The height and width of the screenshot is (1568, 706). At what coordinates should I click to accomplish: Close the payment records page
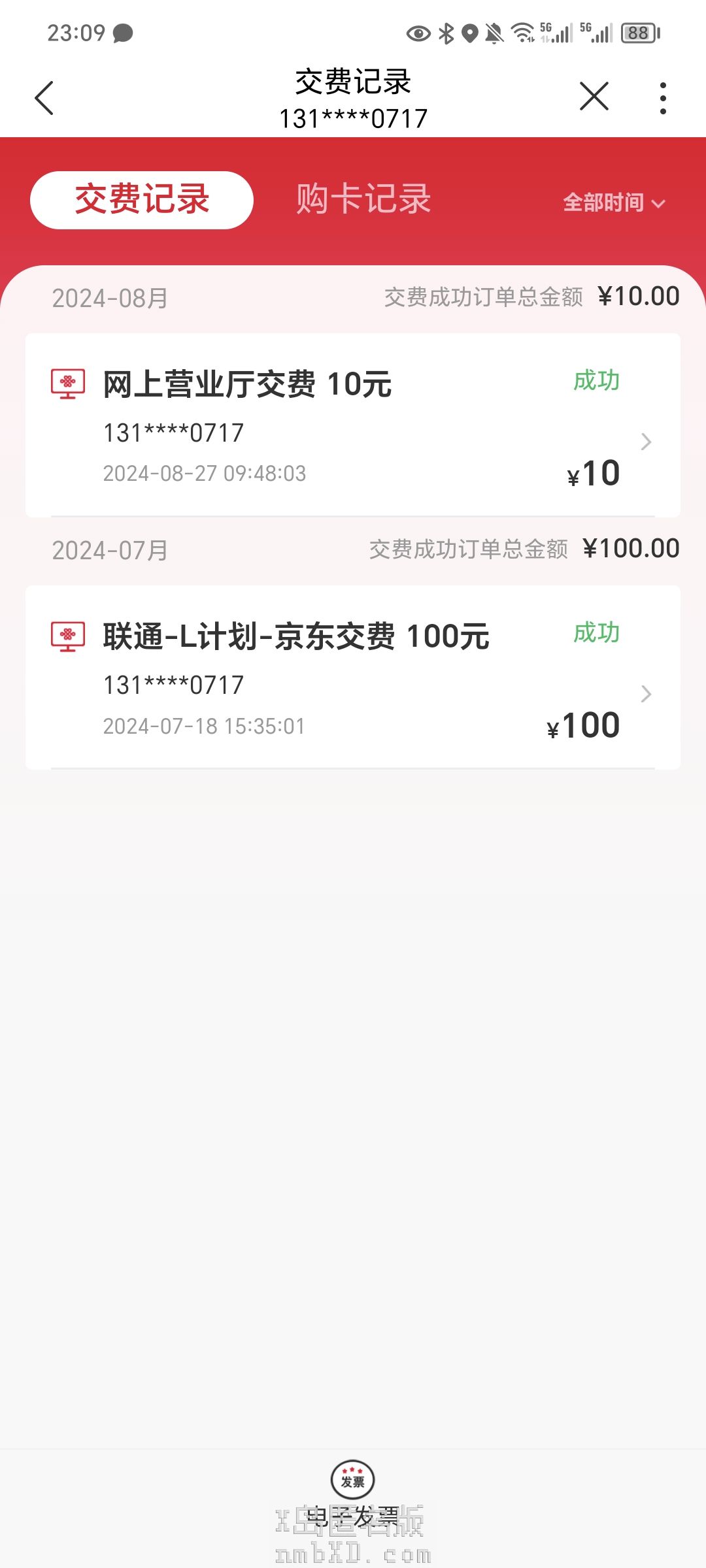point(594,97)
